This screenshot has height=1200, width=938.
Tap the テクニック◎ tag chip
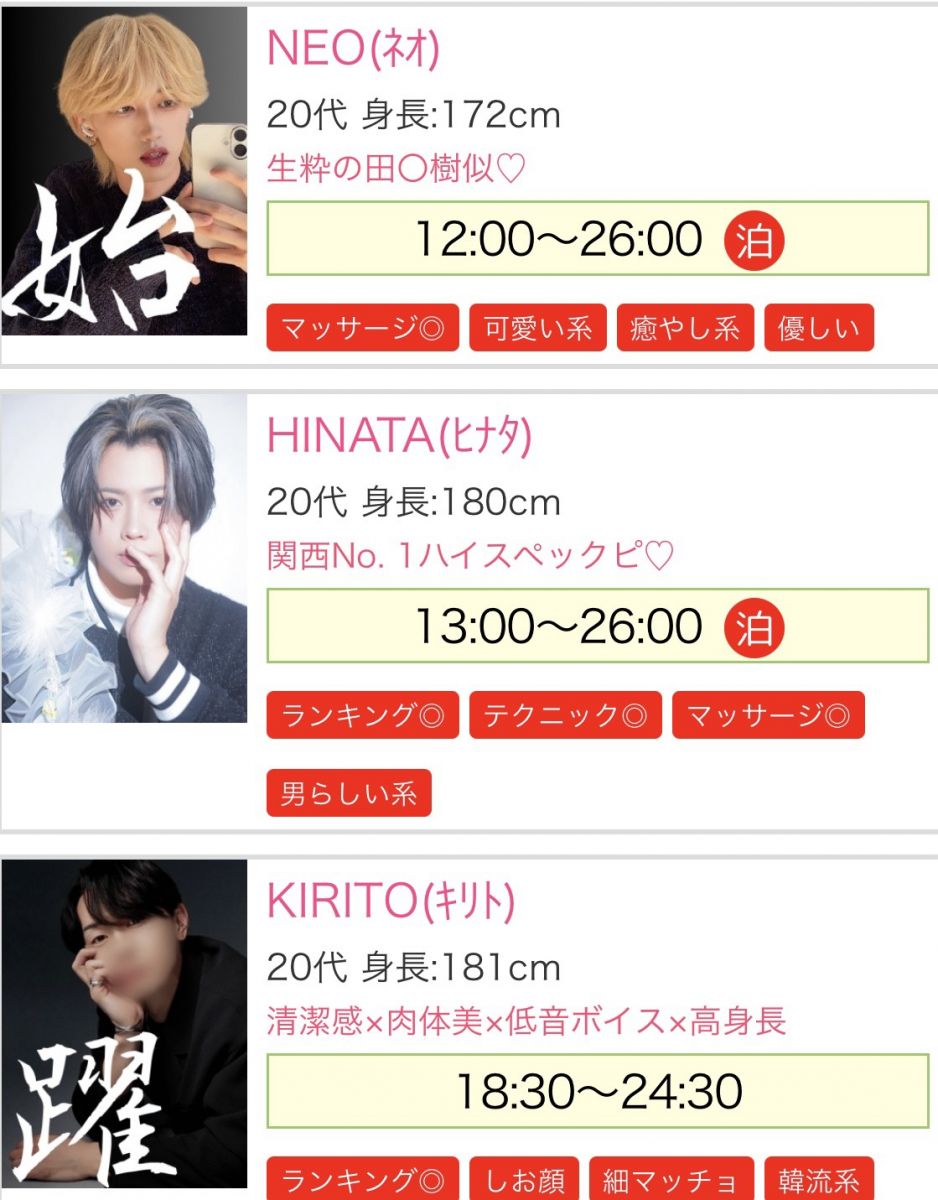pos(565,715)
